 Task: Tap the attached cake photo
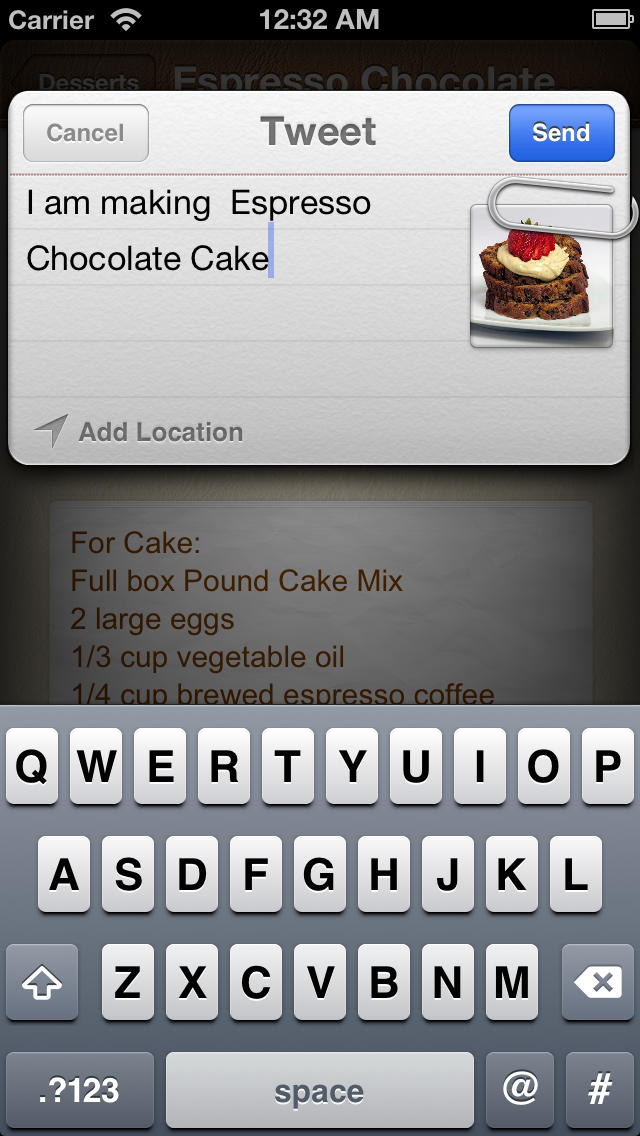[x=541, y=275]
